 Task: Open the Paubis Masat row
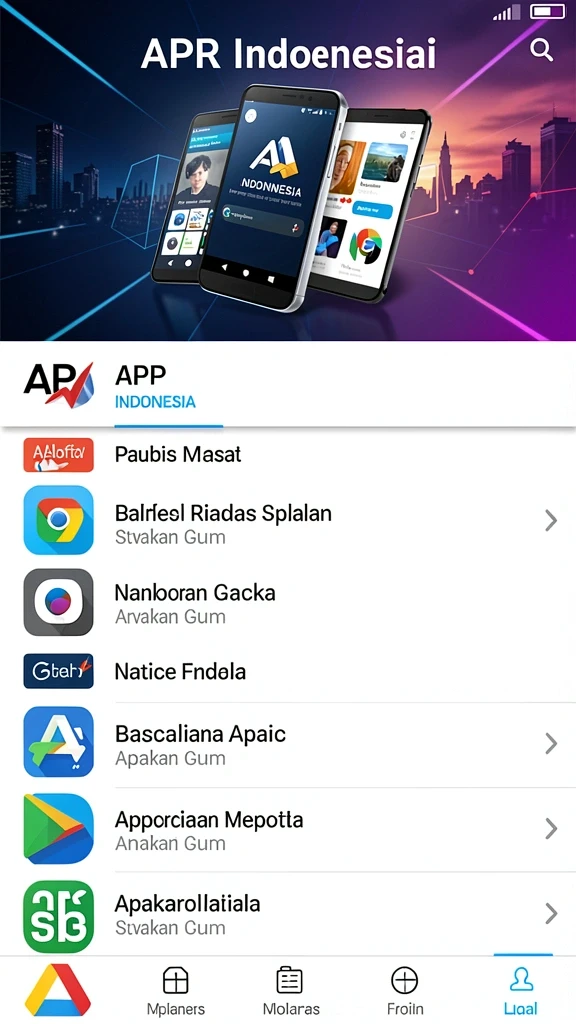click(288, 454)
